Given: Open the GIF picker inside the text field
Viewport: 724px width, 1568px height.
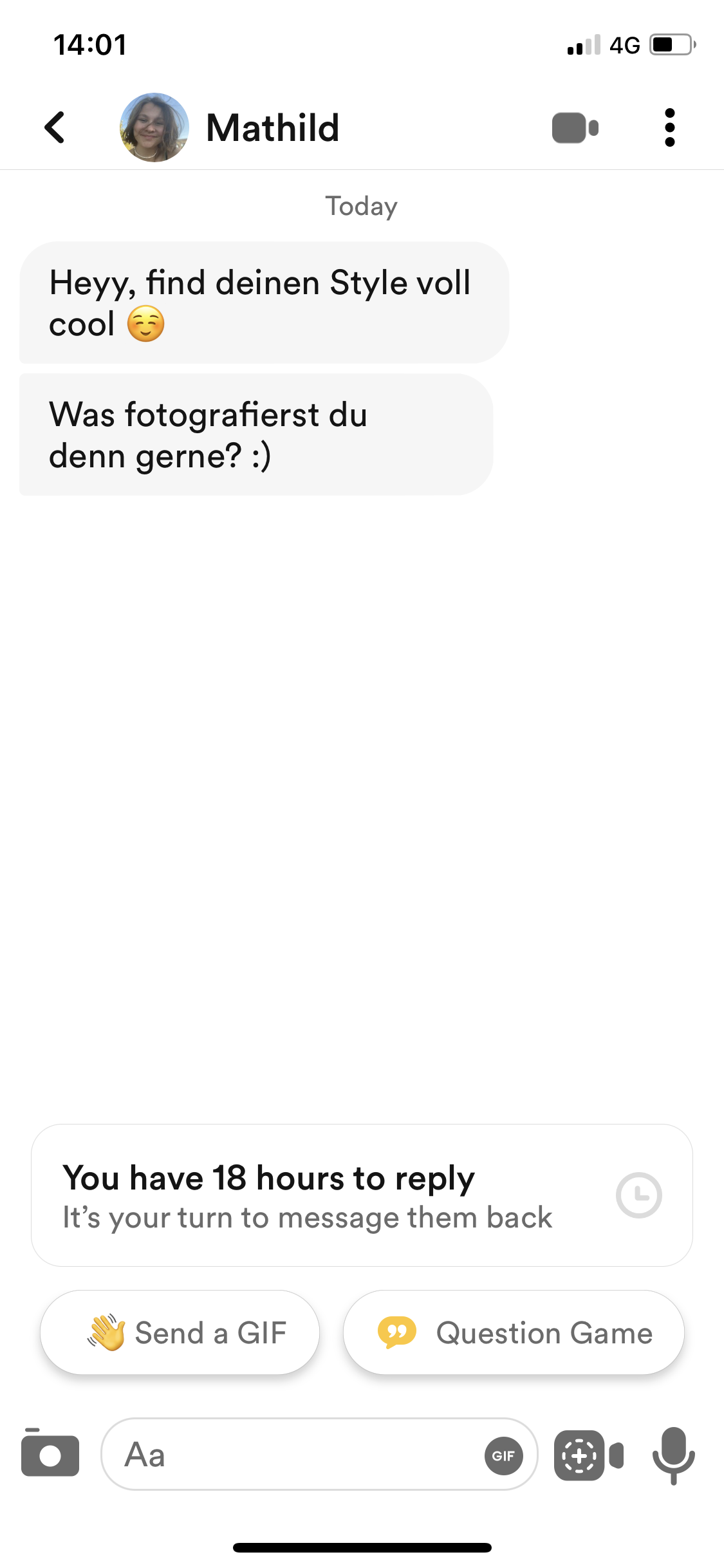Looking at the screenshot, I should coord(503,1455).
